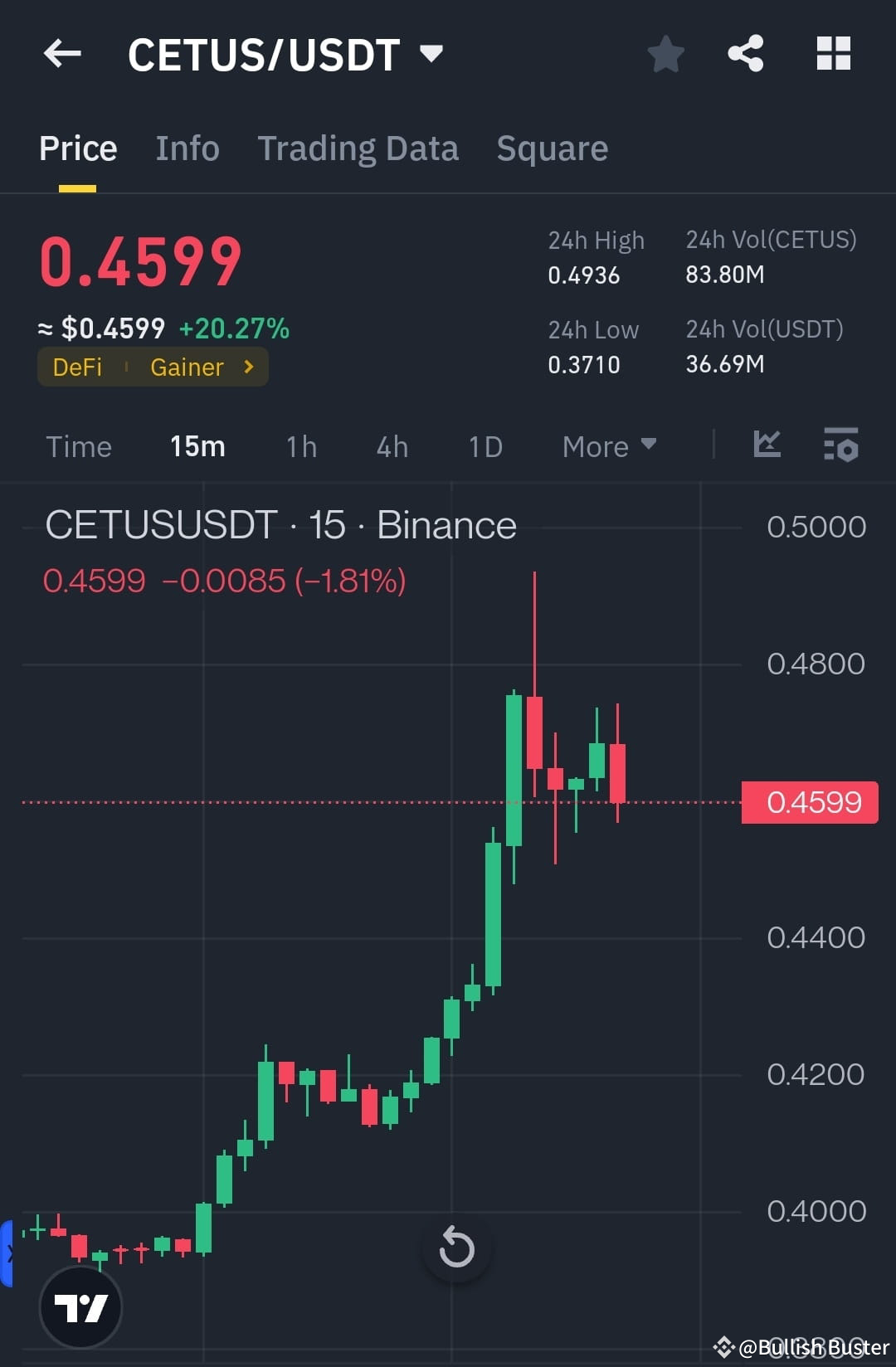Click the Info tab label

187,148
